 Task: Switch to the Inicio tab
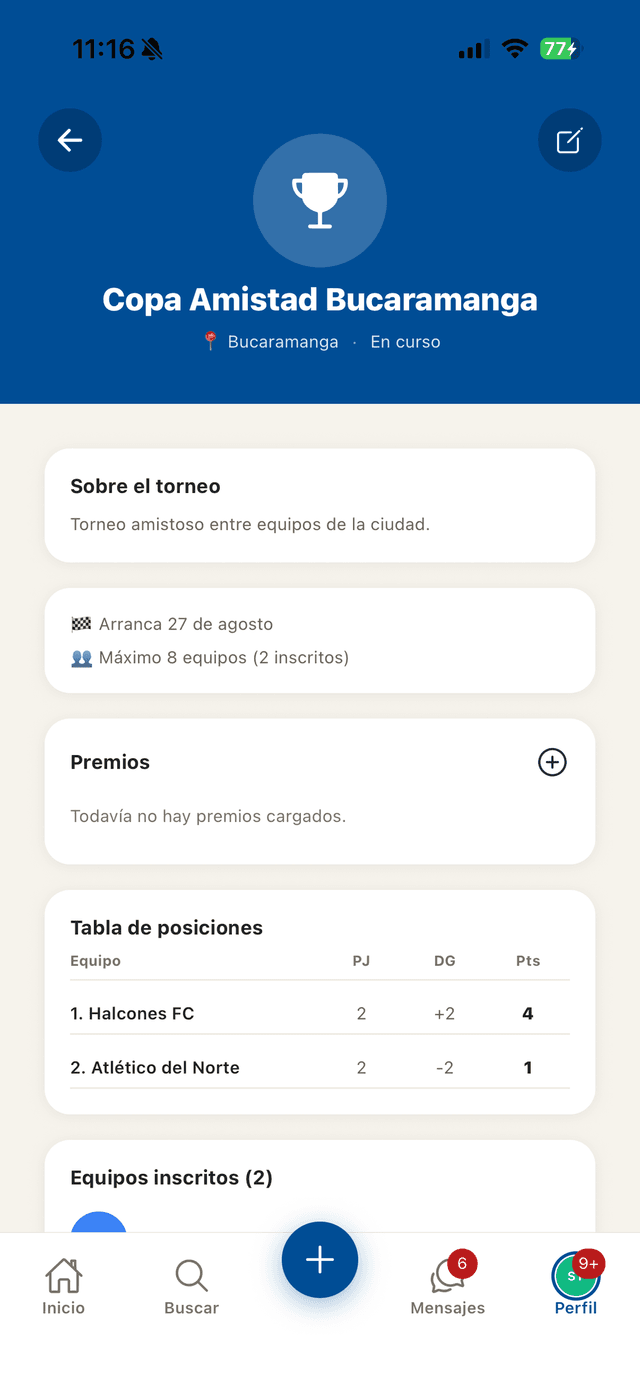tap(64, 1286)
